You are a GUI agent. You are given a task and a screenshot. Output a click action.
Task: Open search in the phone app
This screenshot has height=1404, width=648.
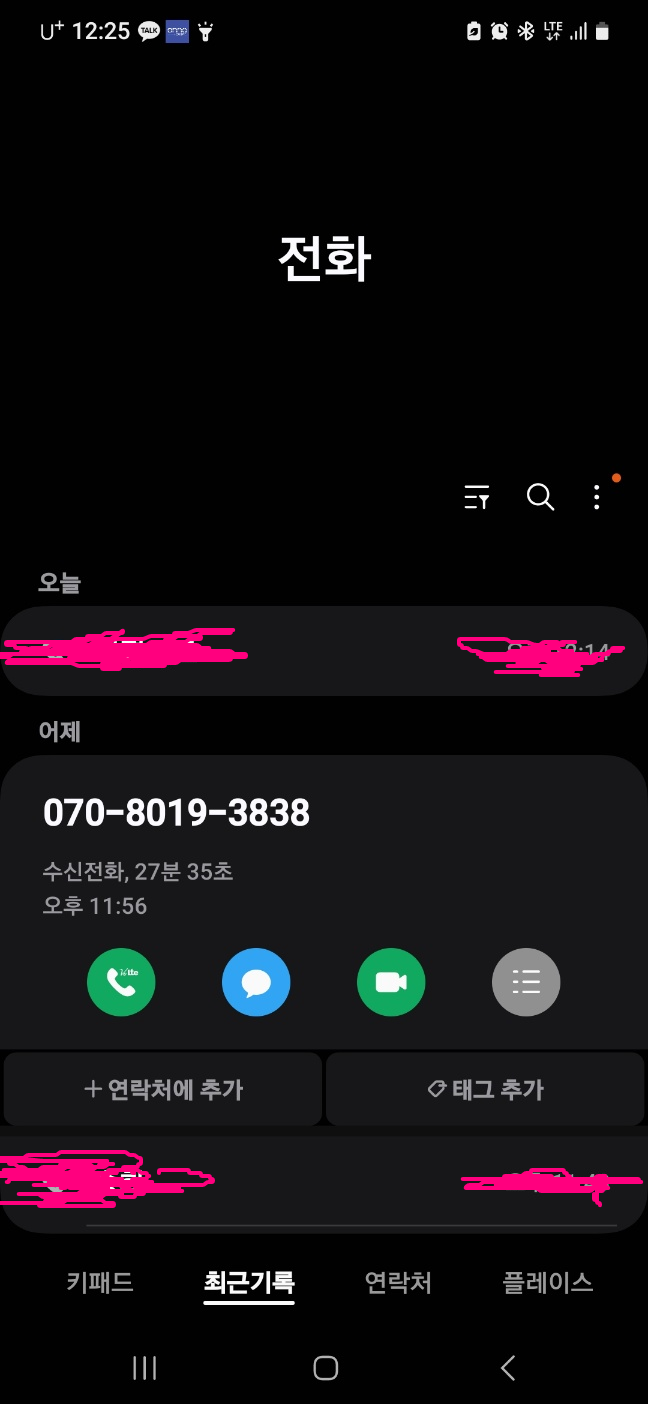[540, 497]
